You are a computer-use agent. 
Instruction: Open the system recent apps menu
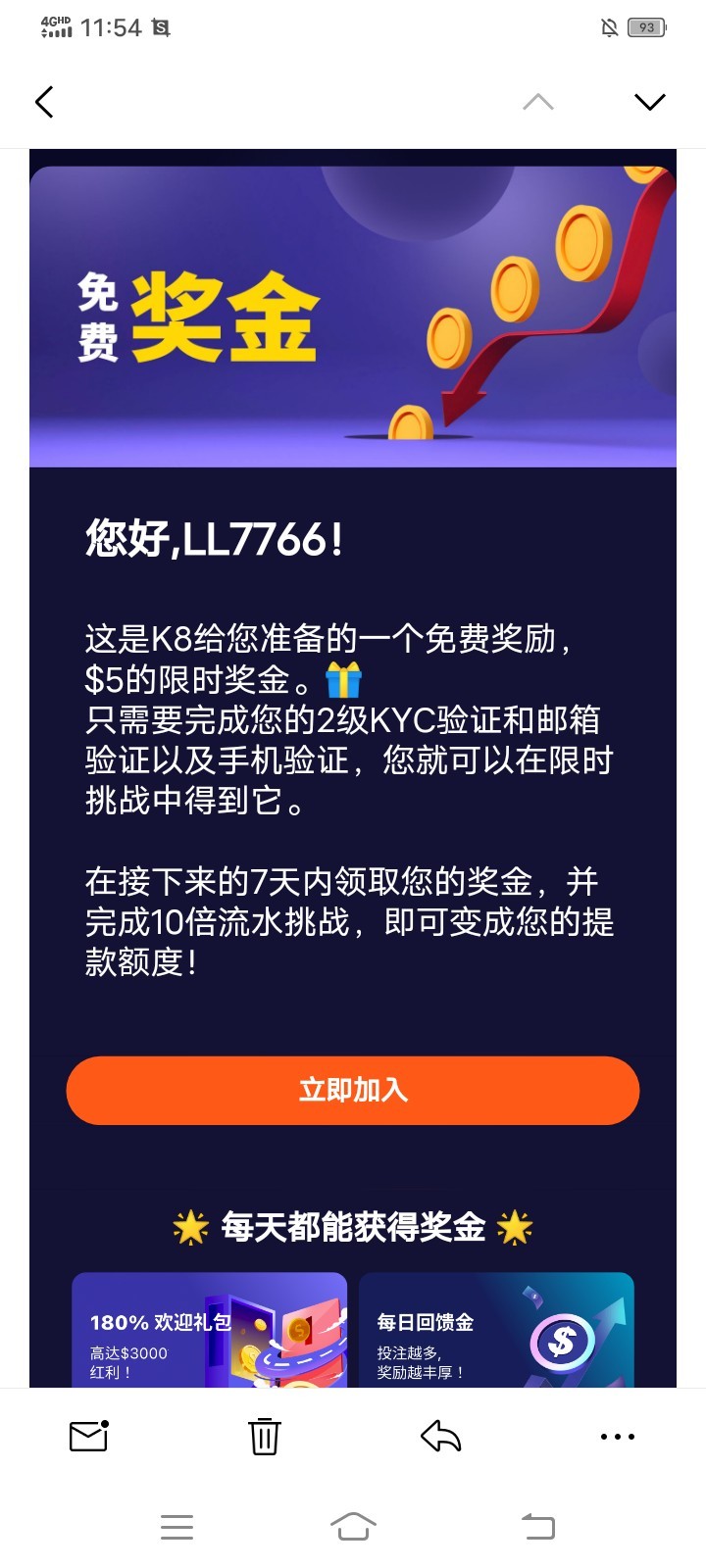click(x=176, y=1527)
